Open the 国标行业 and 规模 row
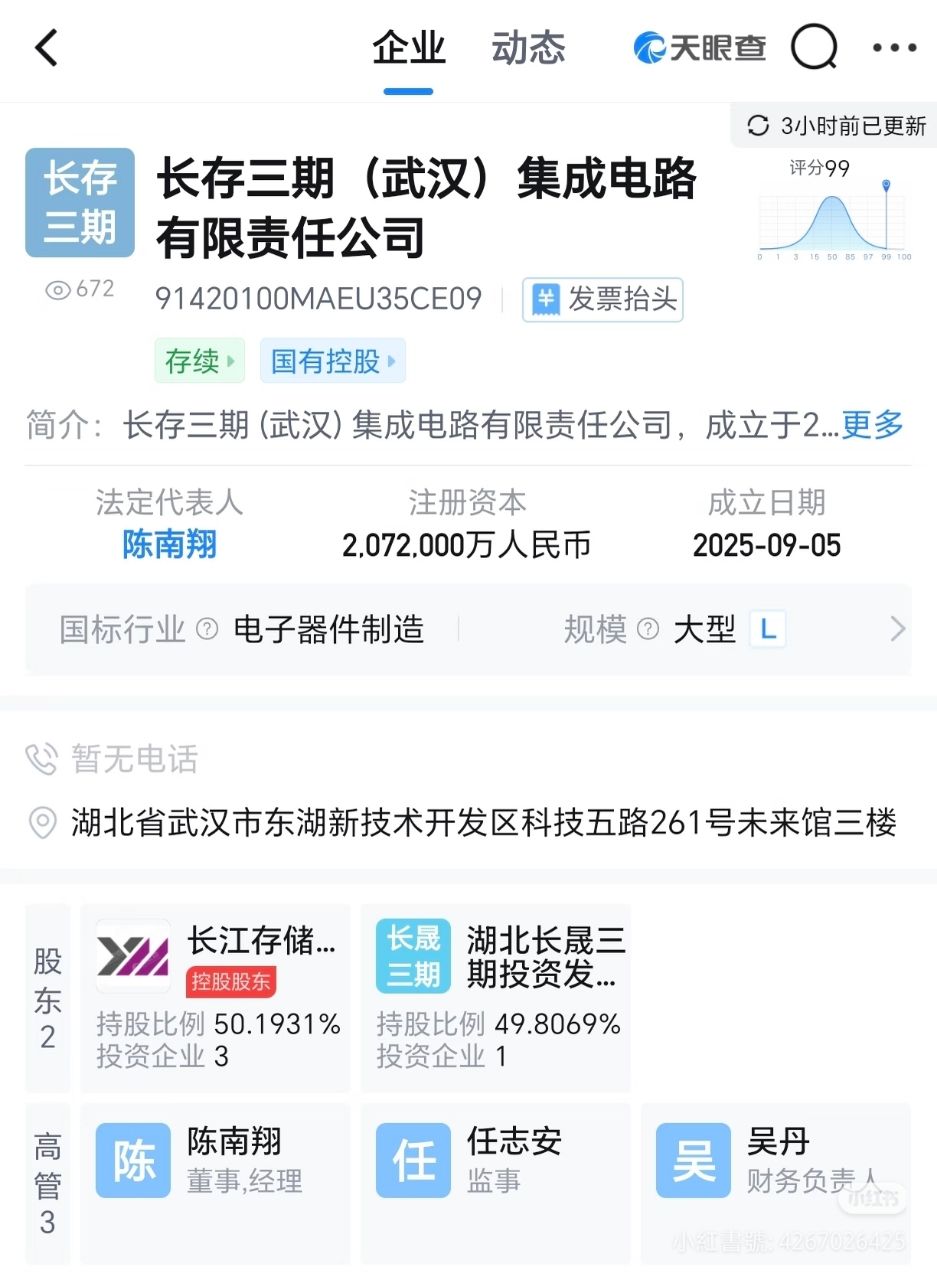 pos(468,629)
